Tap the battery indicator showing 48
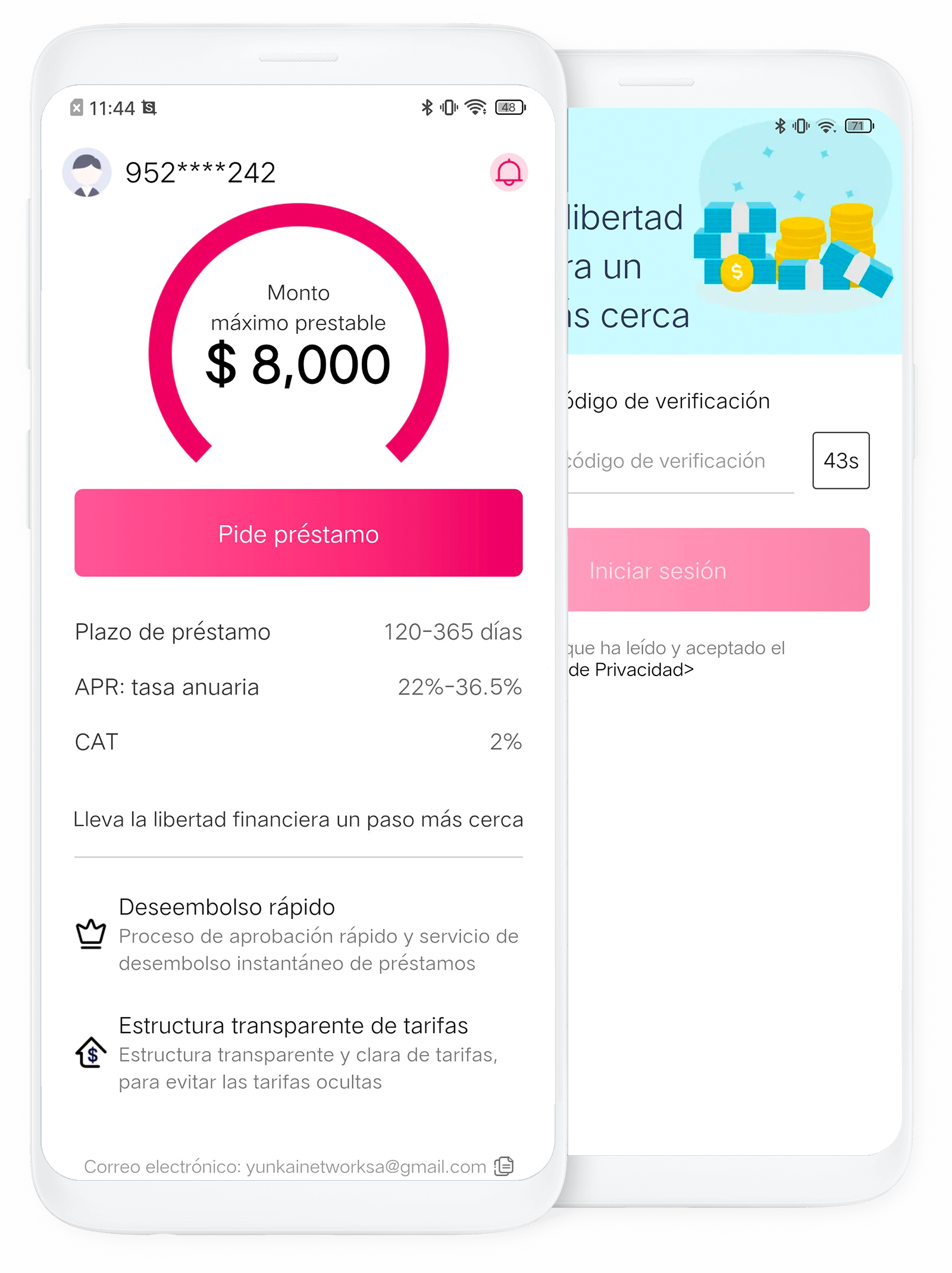Viewport: 952px width, 1273px height. (509, 108)
